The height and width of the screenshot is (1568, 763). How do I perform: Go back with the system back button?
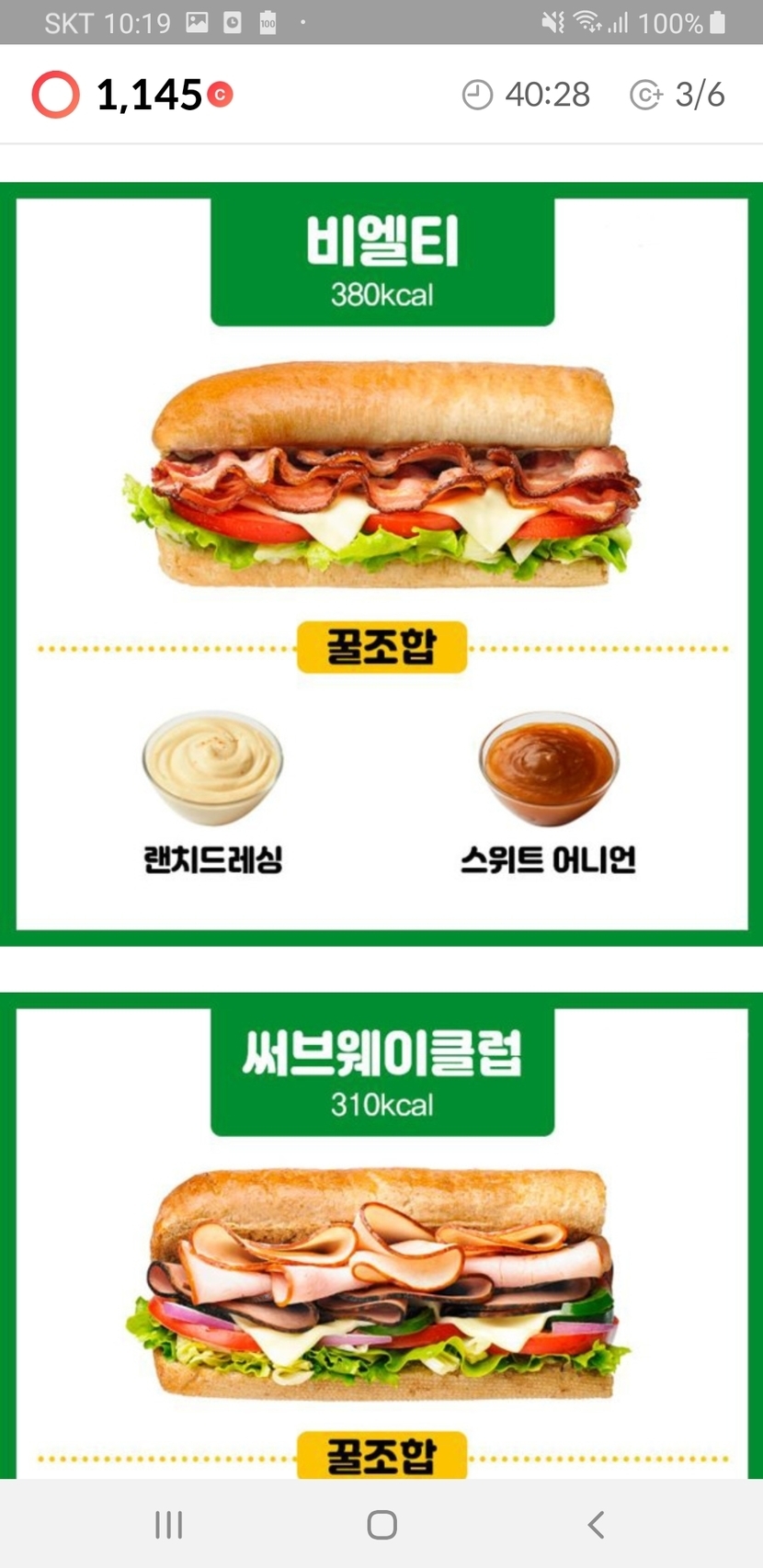pos(596,1525)
